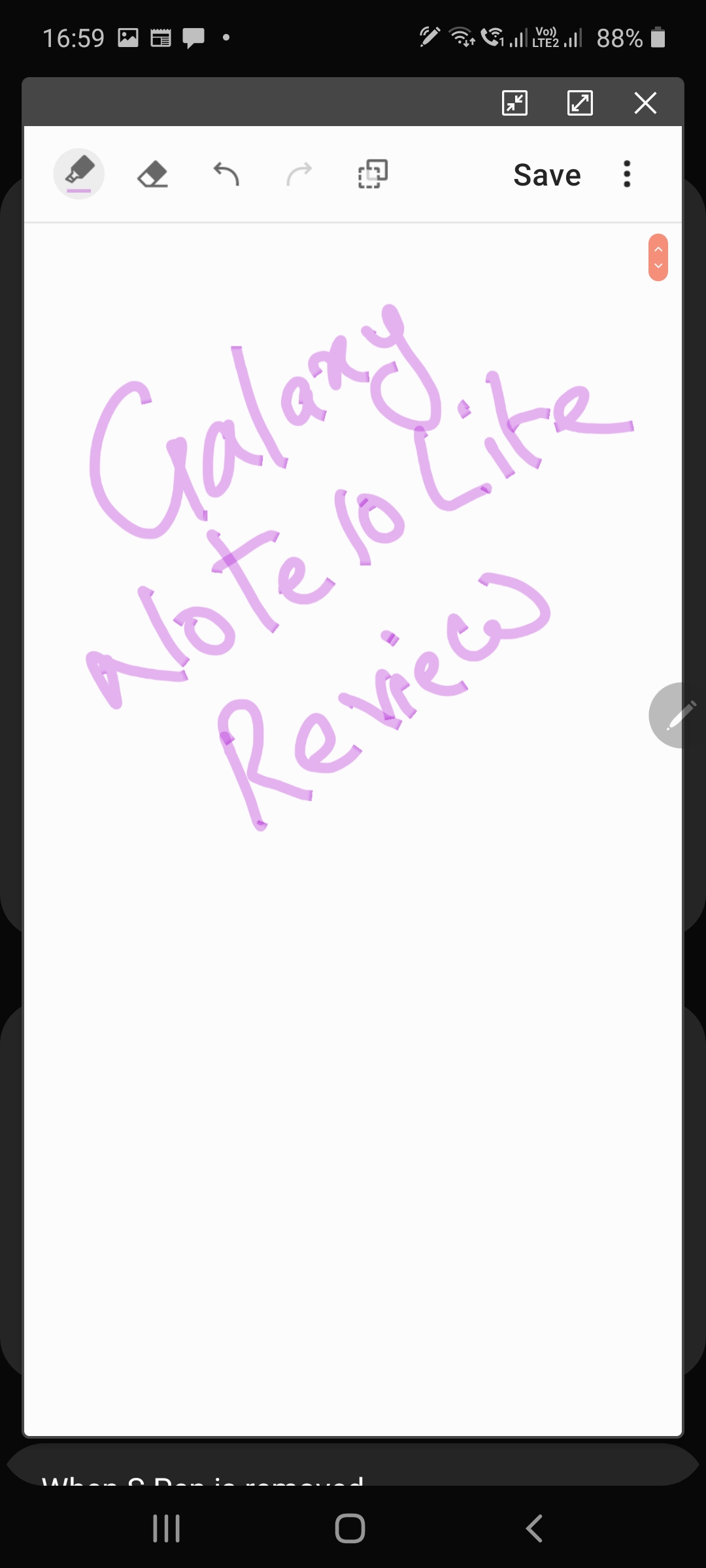Open the floating S Pen shortcut
The height and width of the screenshot is (1568, 706).
(678, 715)
